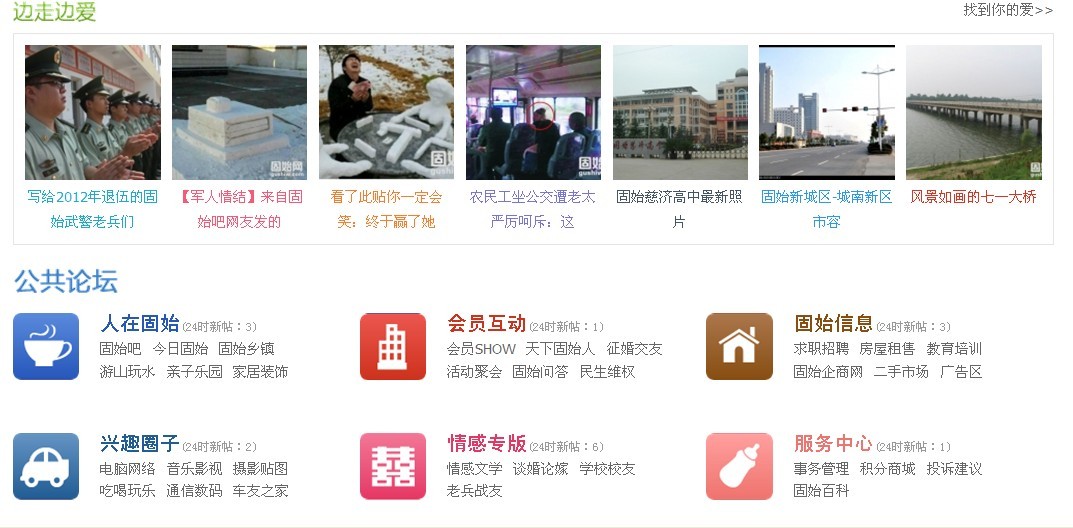Open the 退伍固始武警老兵 photo post
This screenshot has width=1073, height=528.
coord(92,112)
